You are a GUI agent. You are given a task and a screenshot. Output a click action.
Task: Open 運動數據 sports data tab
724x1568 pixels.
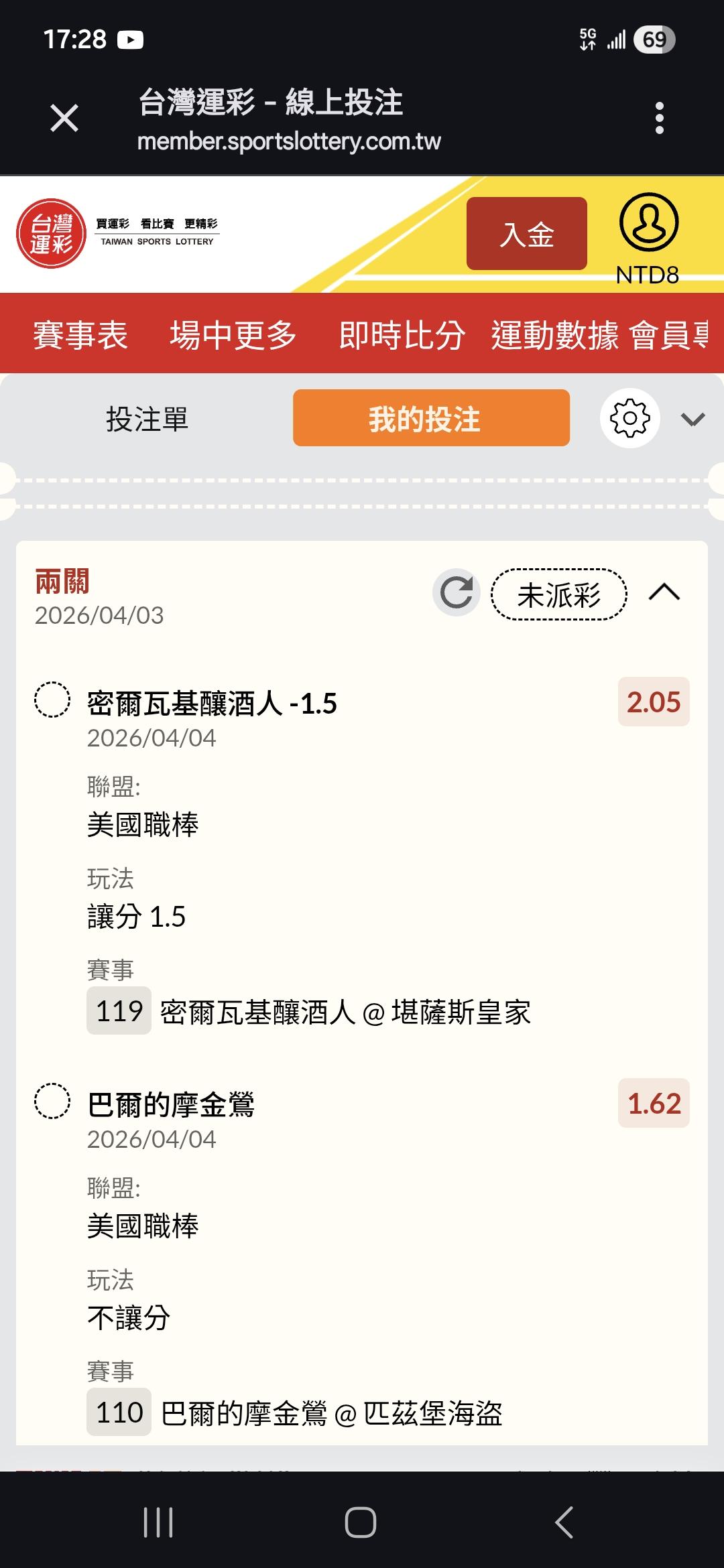pos(554,334)
